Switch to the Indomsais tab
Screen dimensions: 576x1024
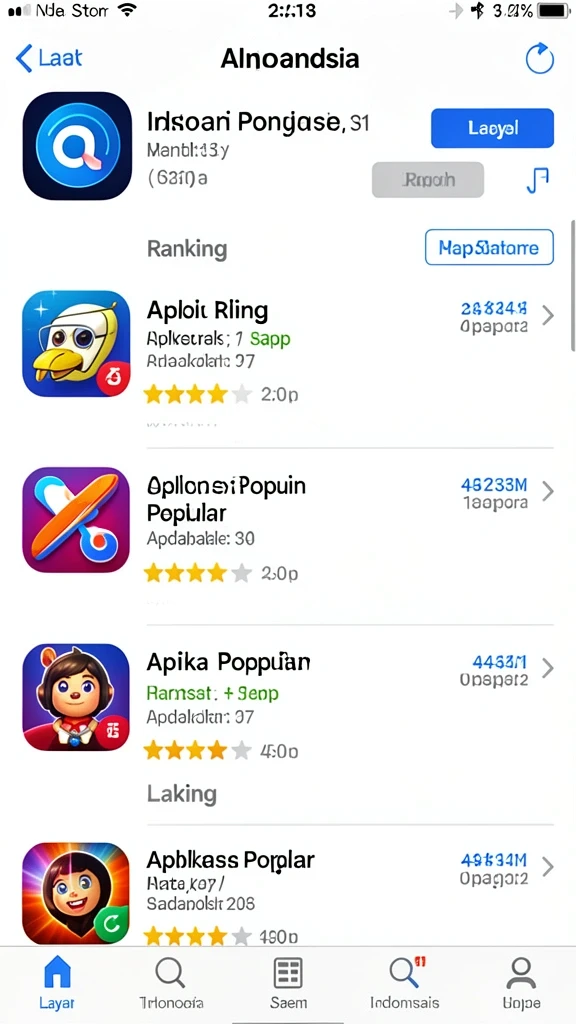pos(405,982)
